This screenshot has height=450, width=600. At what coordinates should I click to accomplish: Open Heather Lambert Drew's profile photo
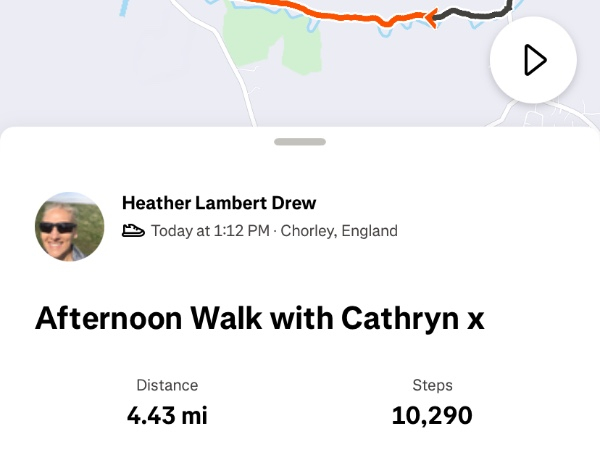click(x=70, y=227)
